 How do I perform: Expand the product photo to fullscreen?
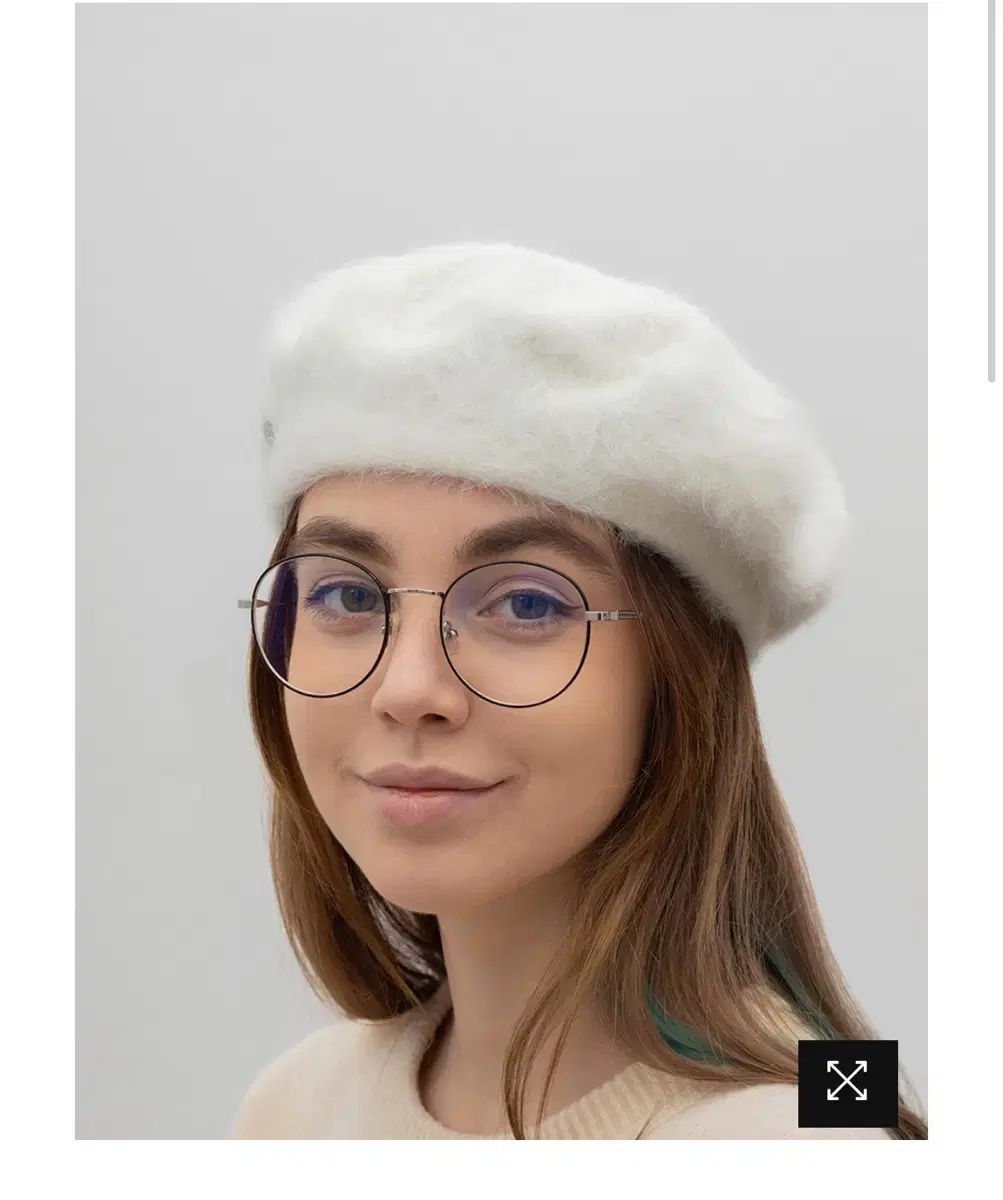[847, 1083]
